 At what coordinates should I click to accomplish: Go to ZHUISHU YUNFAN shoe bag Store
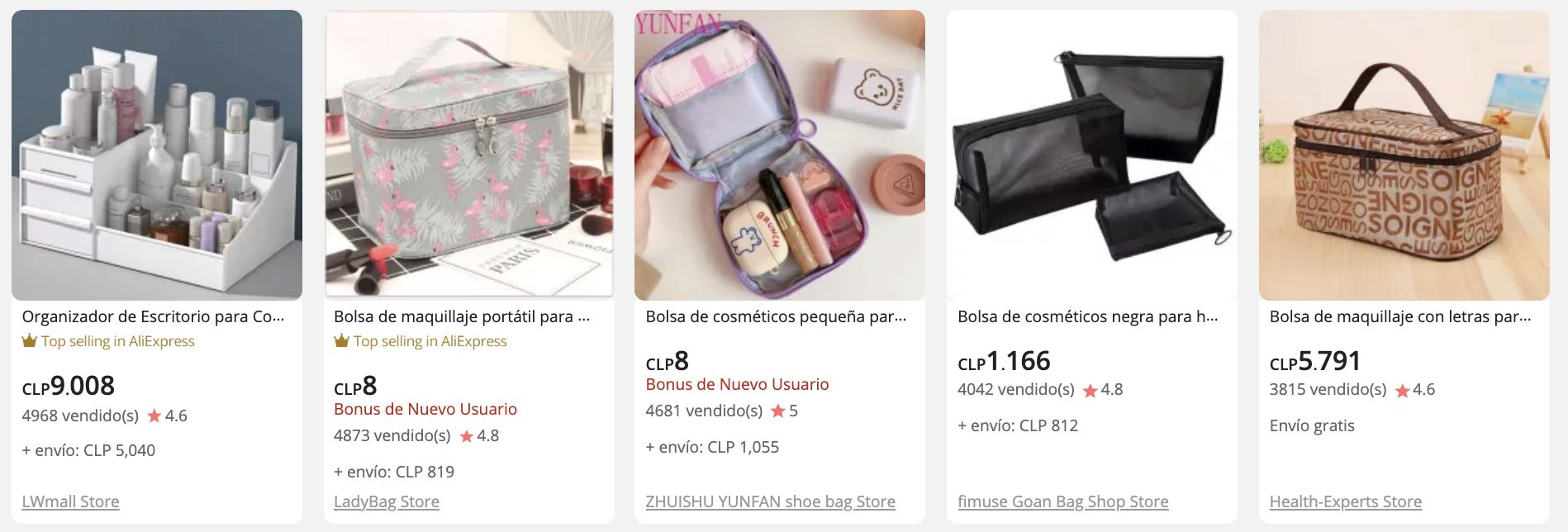click(x=770, y=501)
